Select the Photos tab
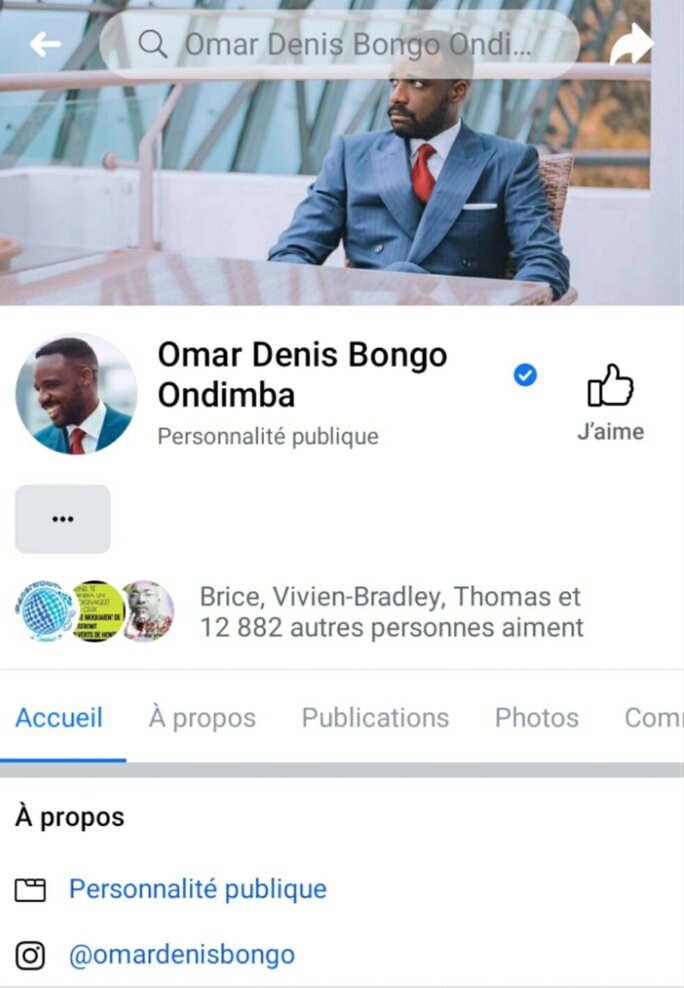 click(x=536, y=718)
